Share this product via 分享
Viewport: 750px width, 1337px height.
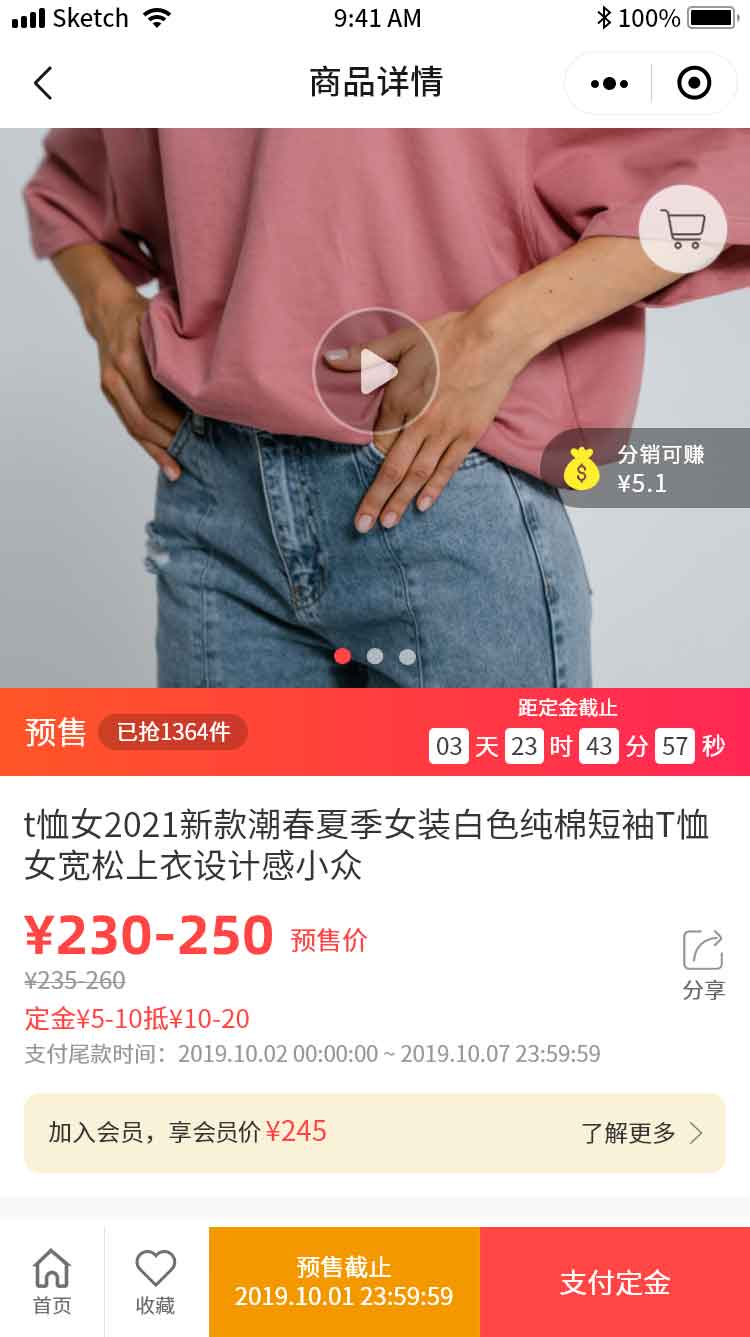[703, 965]
